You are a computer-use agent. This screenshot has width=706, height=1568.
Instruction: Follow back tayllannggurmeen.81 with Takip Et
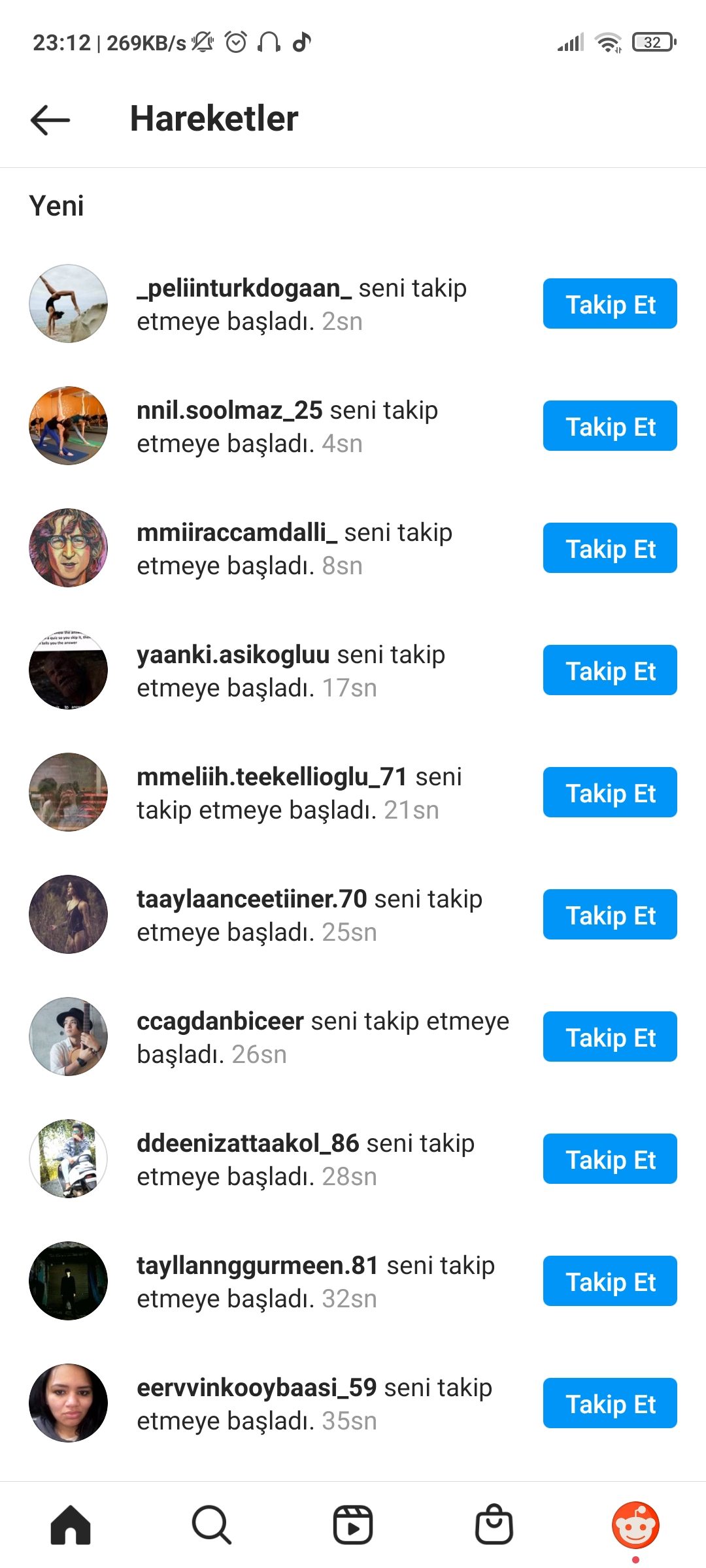tap(610, 1281)
